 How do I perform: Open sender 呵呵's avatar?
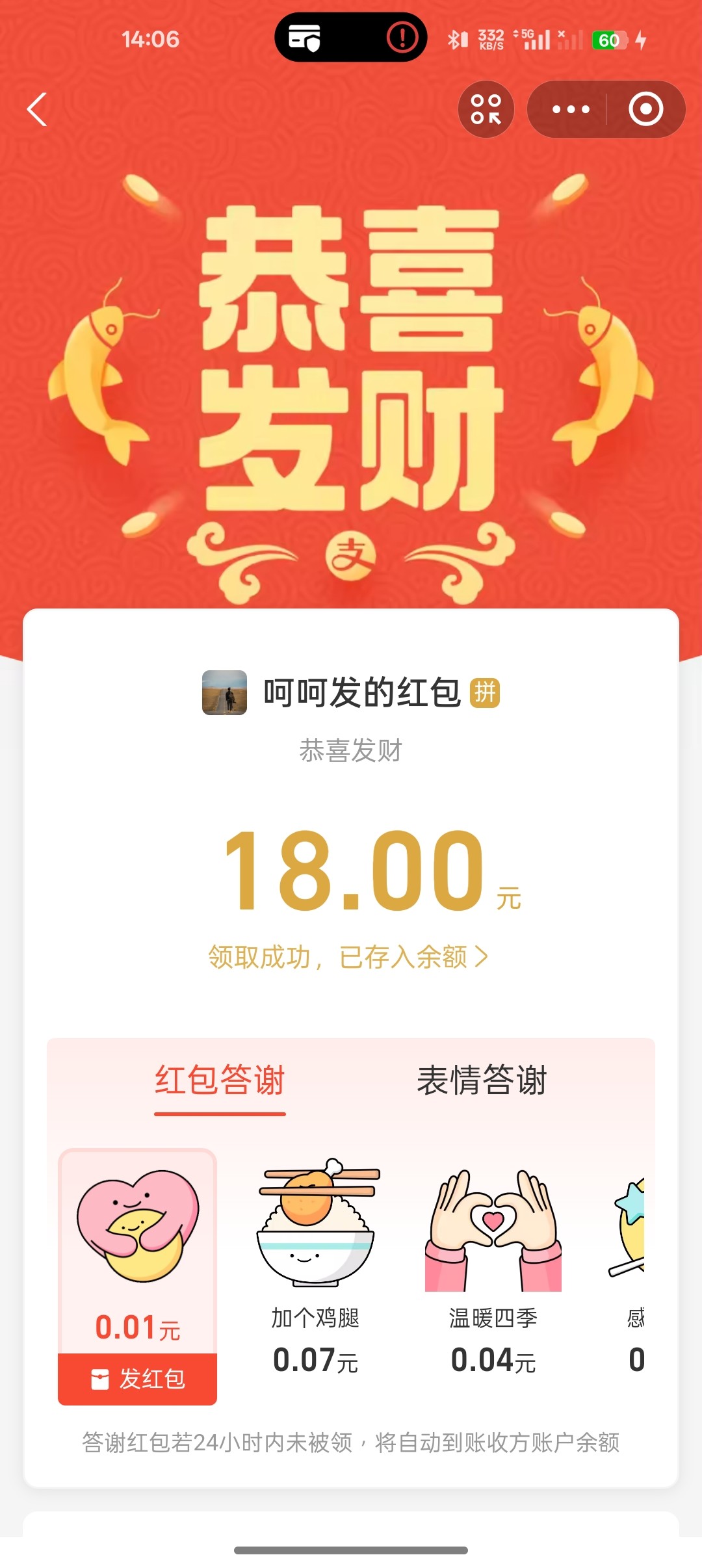pos(224,692)
